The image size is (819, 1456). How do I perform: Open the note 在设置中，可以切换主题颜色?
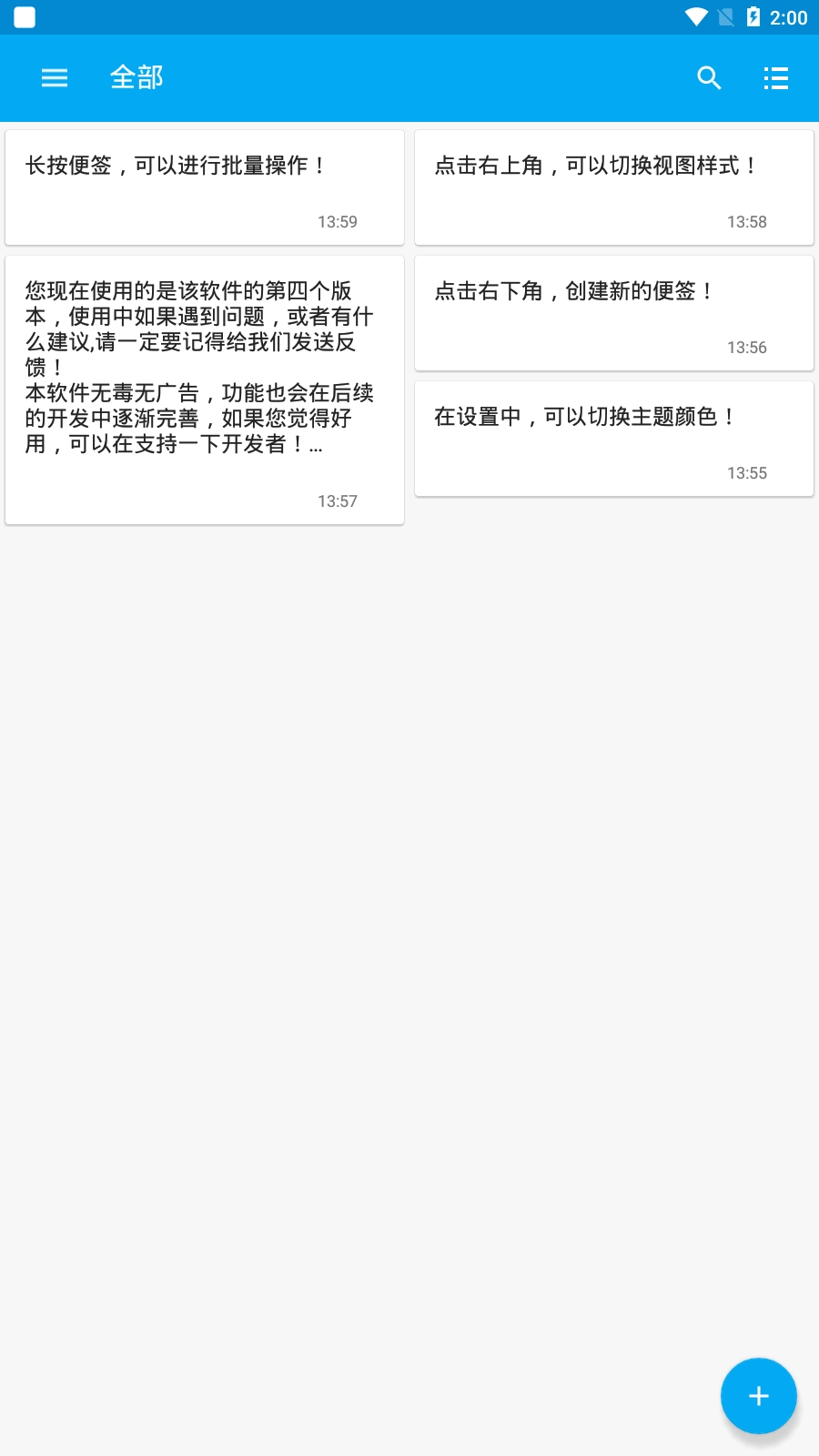coord(614,439)
